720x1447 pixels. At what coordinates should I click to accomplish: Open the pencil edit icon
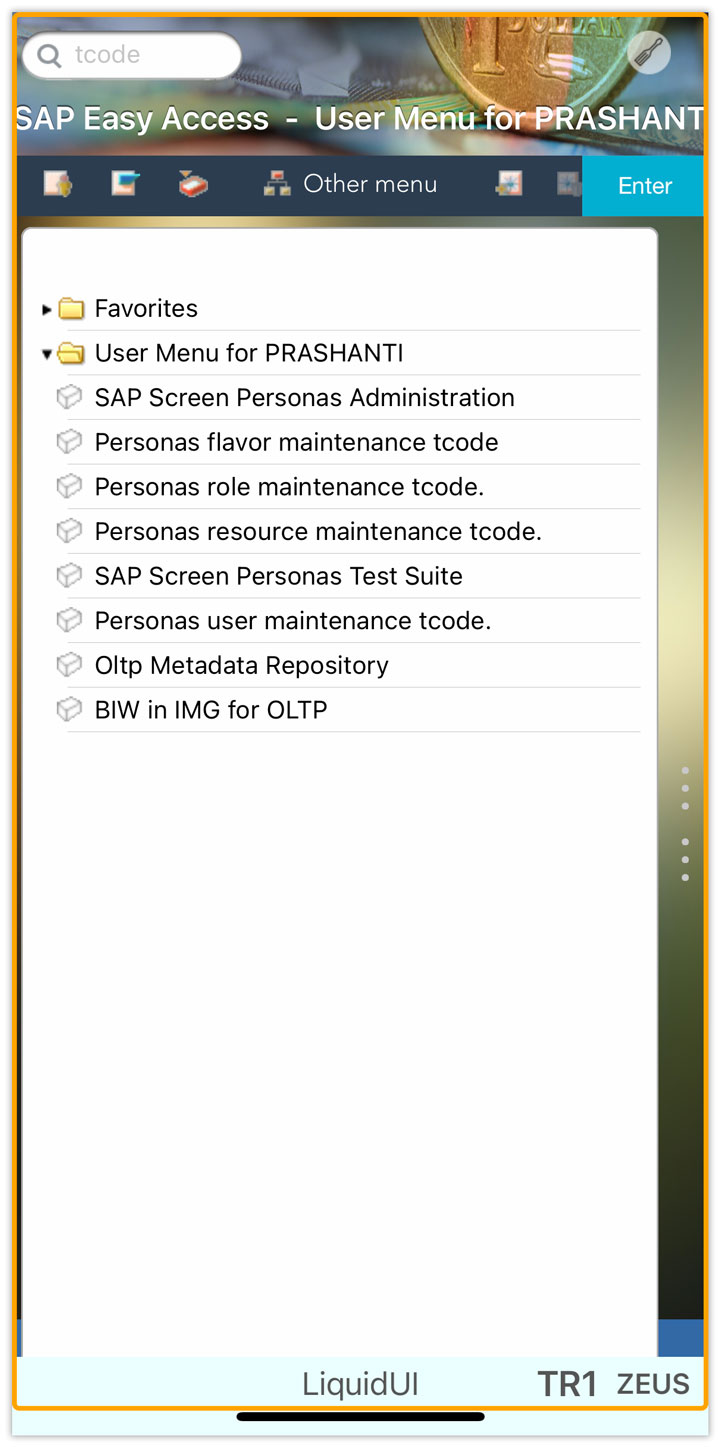(650, 52)
